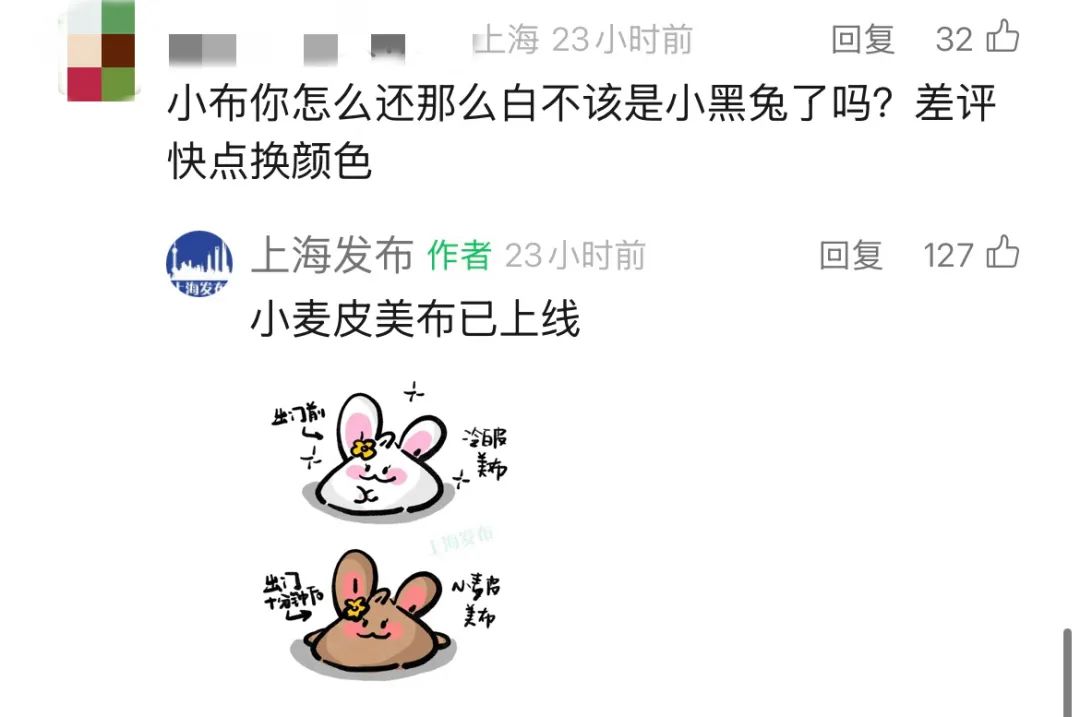Like the comment about 小黑兔
Screen dimensions: 1080x717
point(1003,38)
